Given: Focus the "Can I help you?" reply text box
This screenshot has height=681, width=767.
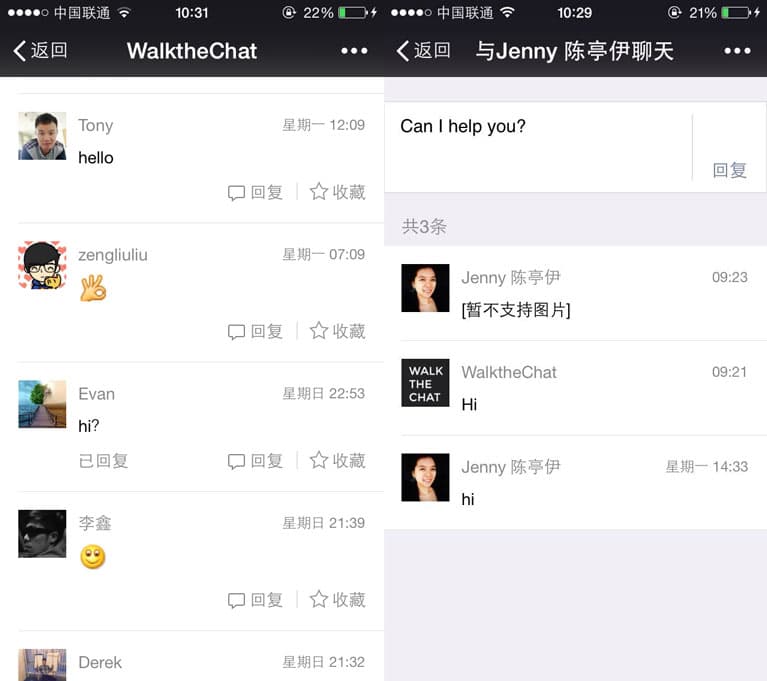Looking at the screenshot, I should (538, 146).
